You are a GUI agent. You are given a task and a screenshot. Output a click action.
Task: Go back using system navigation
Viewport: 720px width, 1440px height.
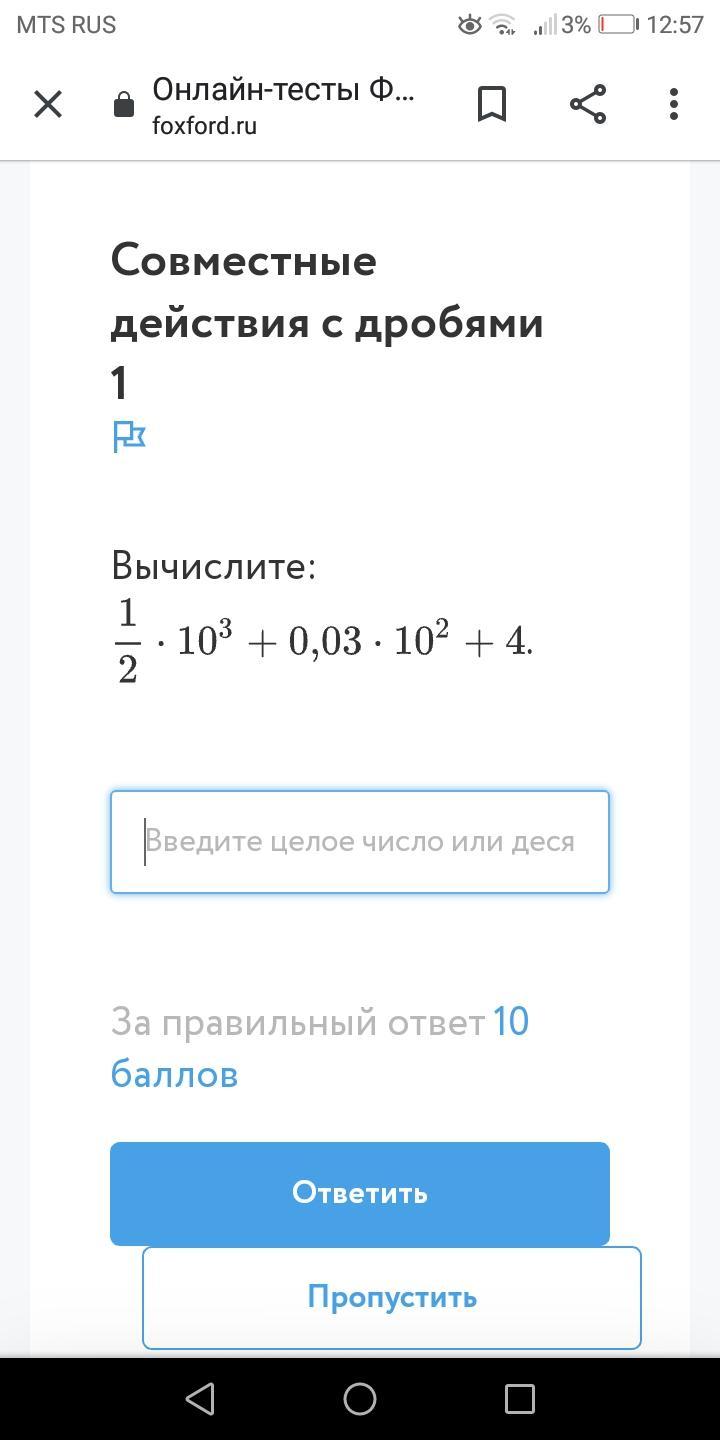[200, 1398]
